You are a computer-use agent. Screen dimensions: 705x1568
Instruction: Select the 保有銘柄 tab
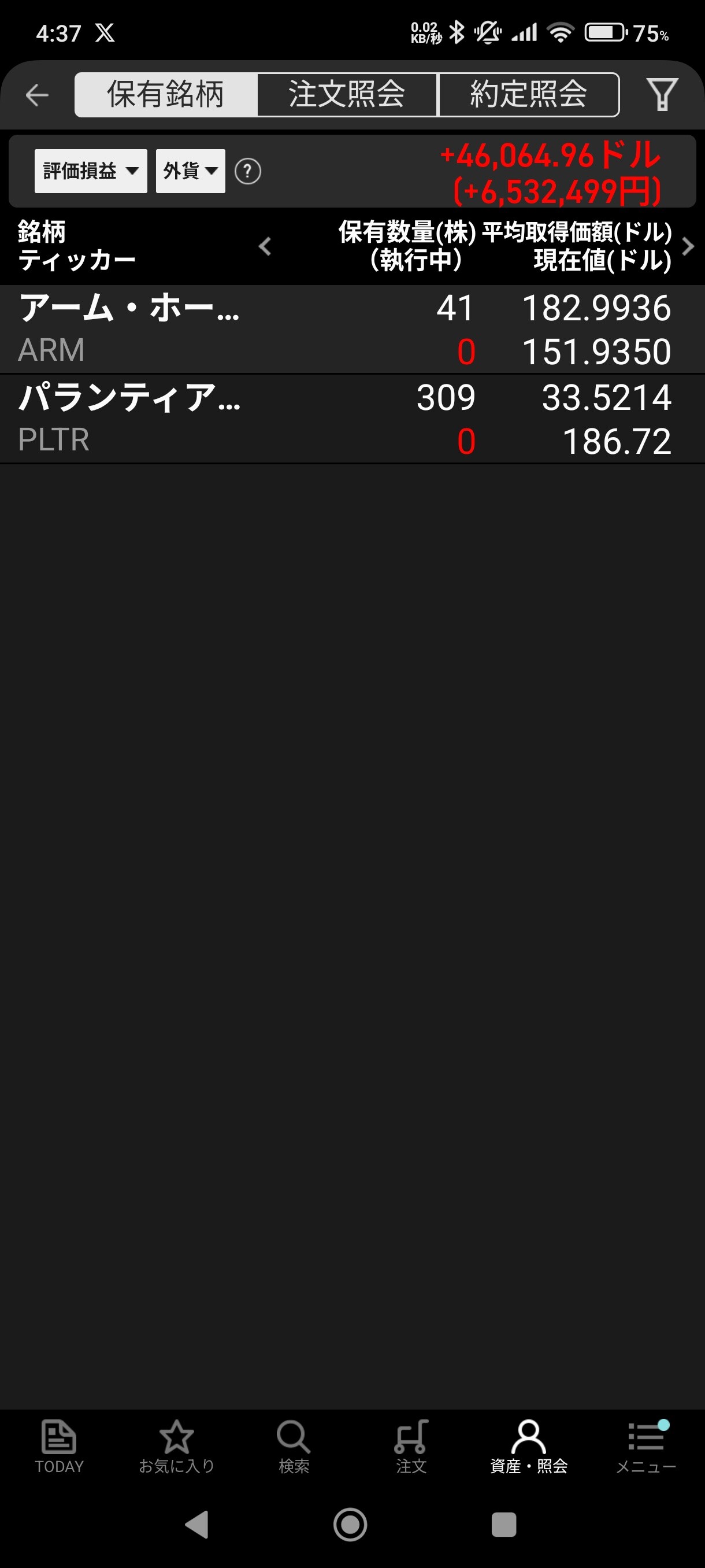165,95
